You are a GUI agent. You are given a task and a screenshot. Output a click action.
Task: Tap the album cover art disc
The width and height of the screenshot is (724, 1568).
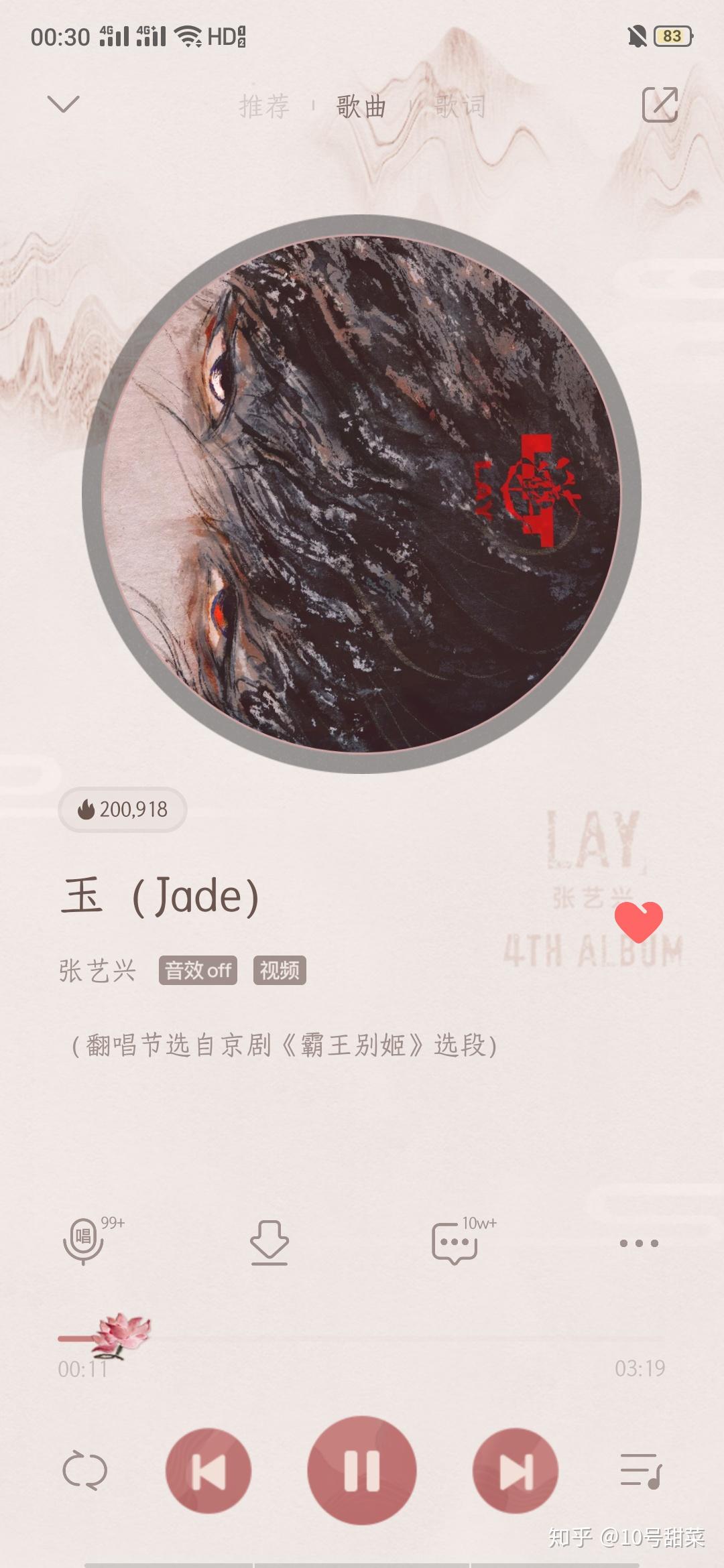click(x=362, y=494)
